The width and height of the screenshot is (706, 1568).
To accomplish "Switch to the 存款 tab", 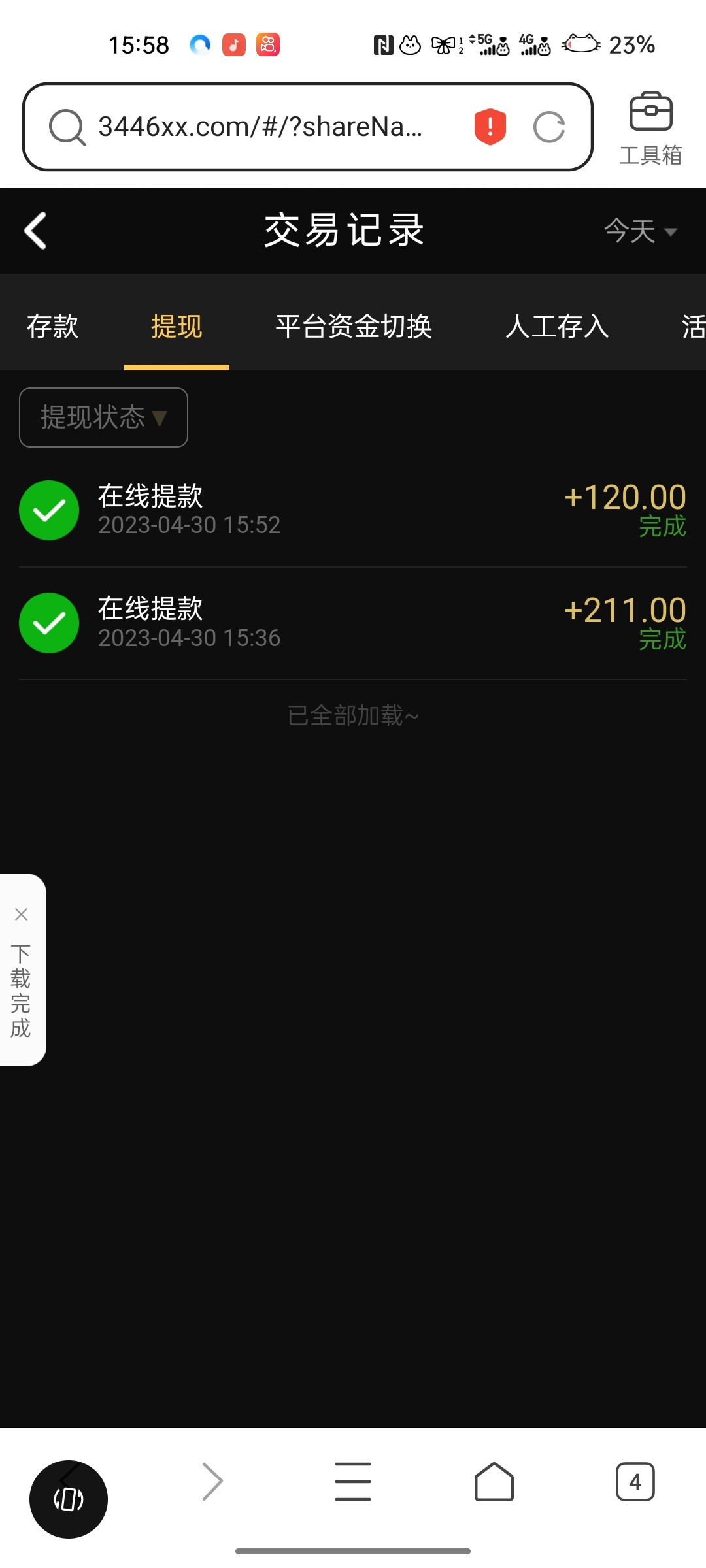I will (x=52, y=326).
